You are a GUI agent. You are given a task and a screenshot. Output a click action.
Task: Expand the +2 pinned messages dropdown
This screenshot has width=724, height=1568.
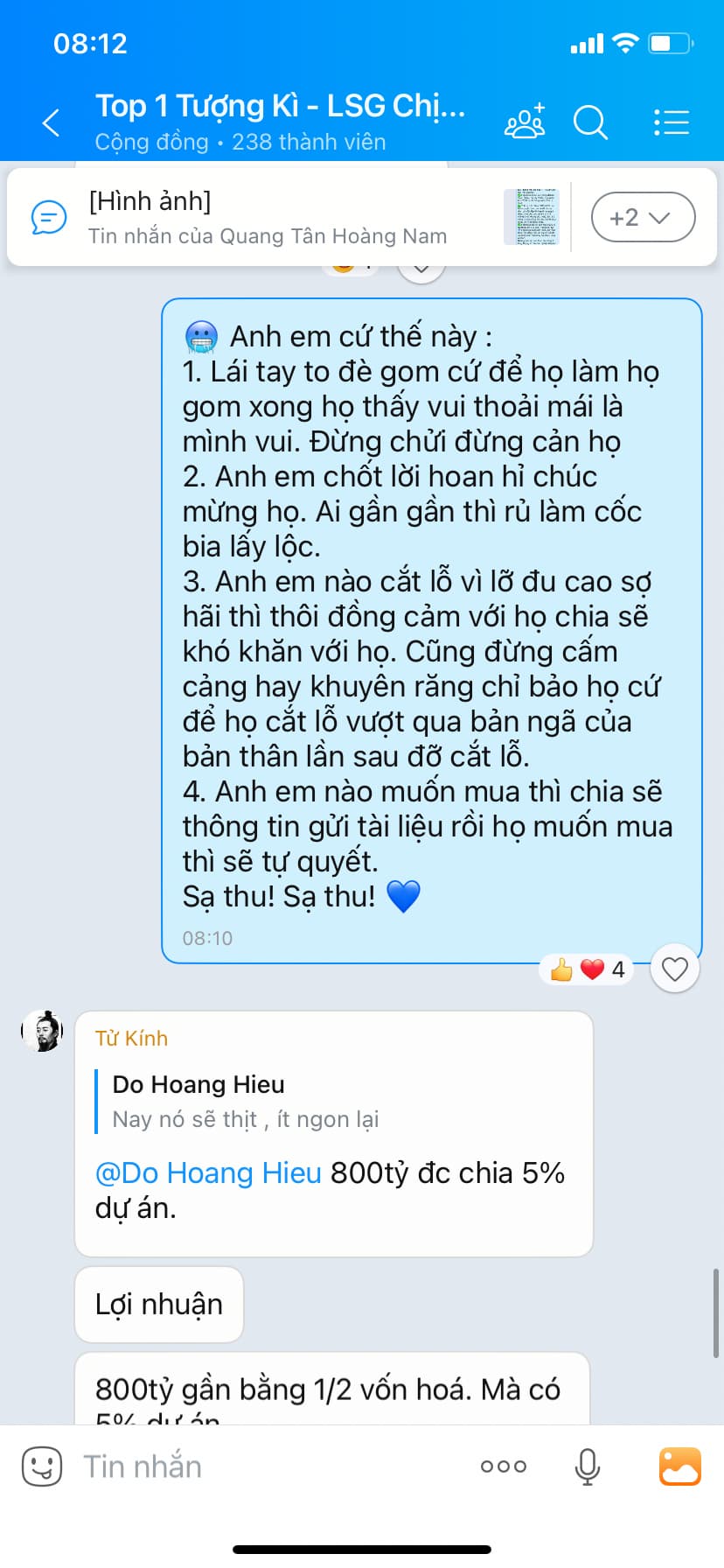tap(643, 217)
